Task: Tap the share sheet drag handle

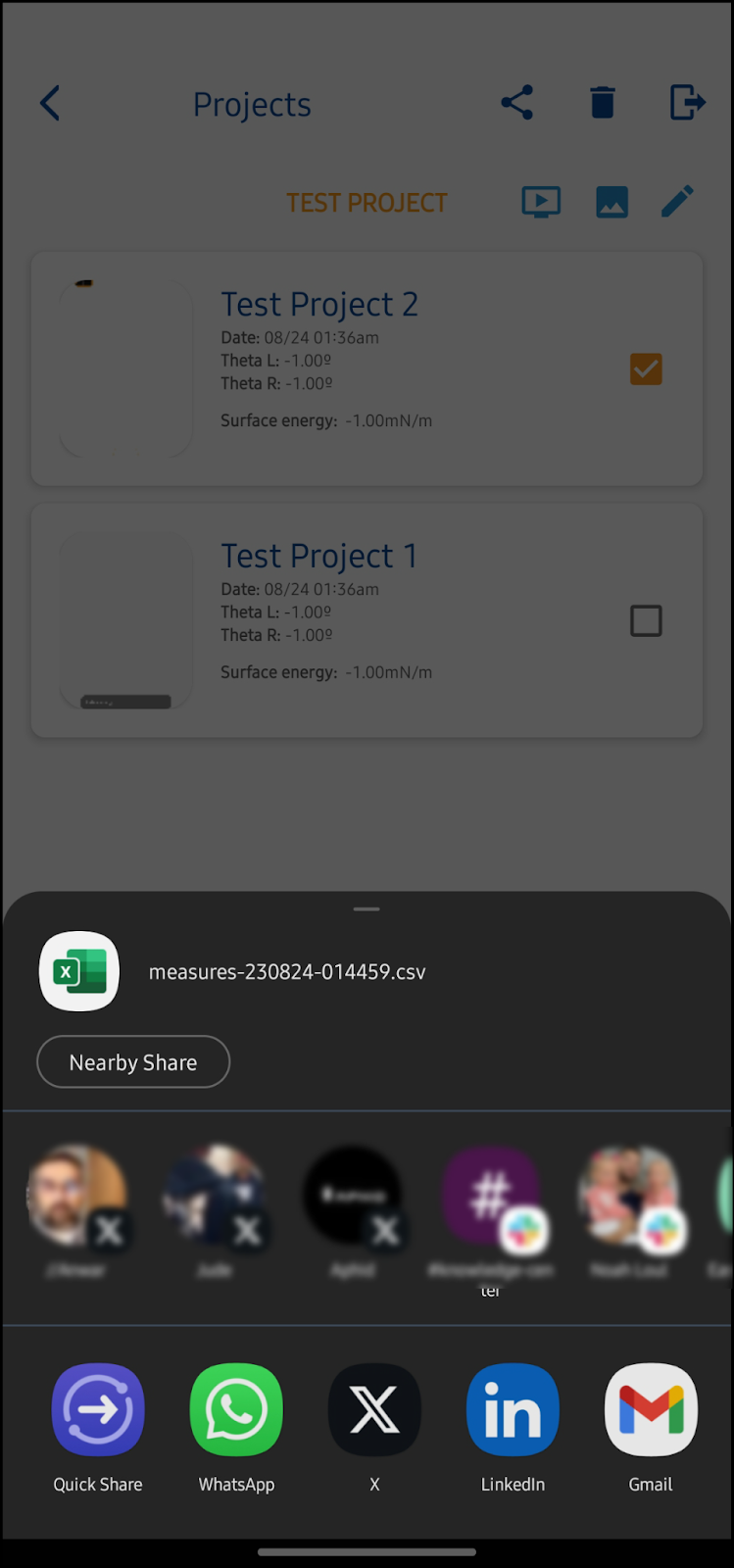Action: [367, 909]
